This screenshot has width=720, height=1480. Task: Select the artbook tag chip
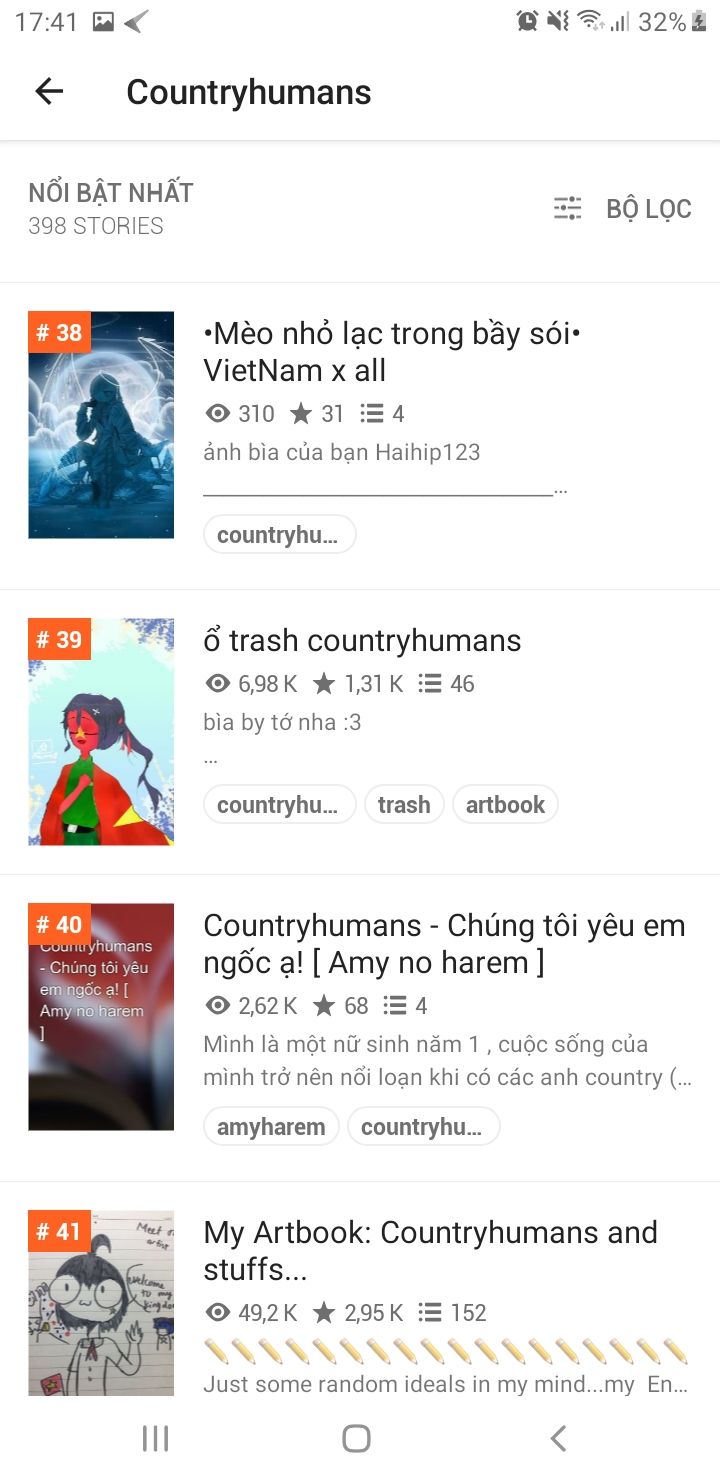[x=505, y=805]
